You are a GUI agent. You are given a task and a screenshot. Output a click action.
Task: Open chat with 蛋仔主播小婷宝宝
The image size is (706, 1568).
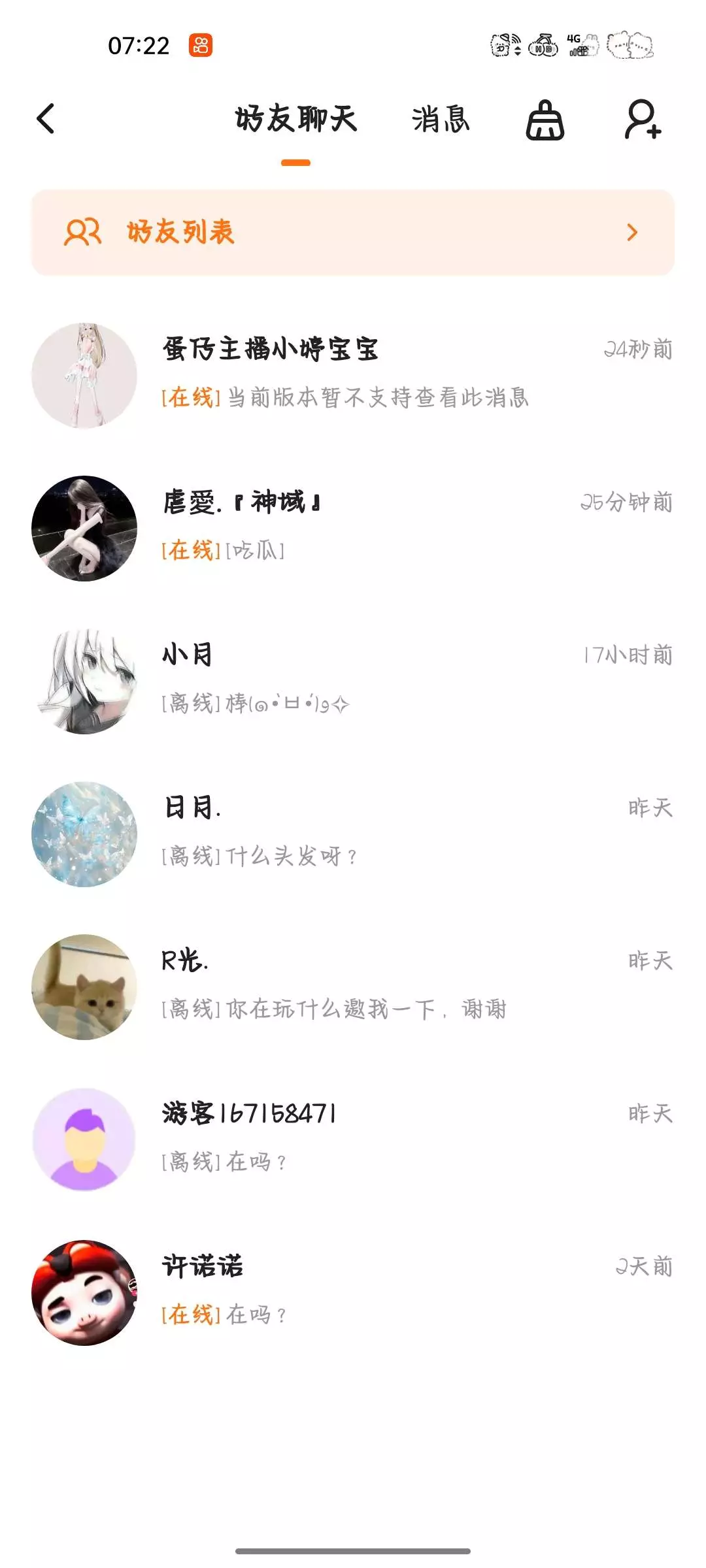[x=353, y=374]
